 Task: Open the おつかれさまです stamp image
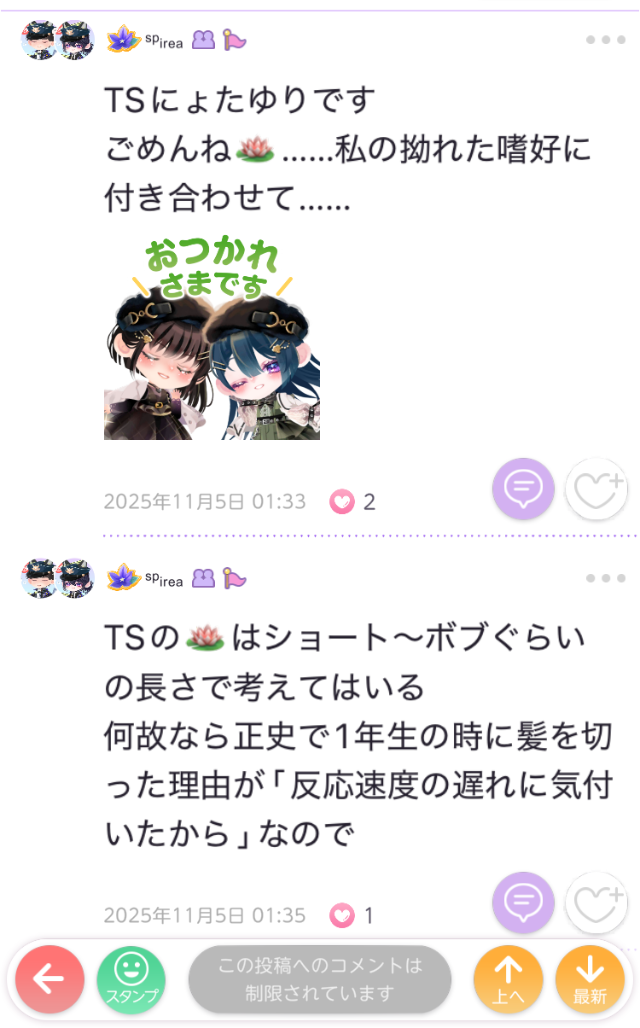point(212,339)
